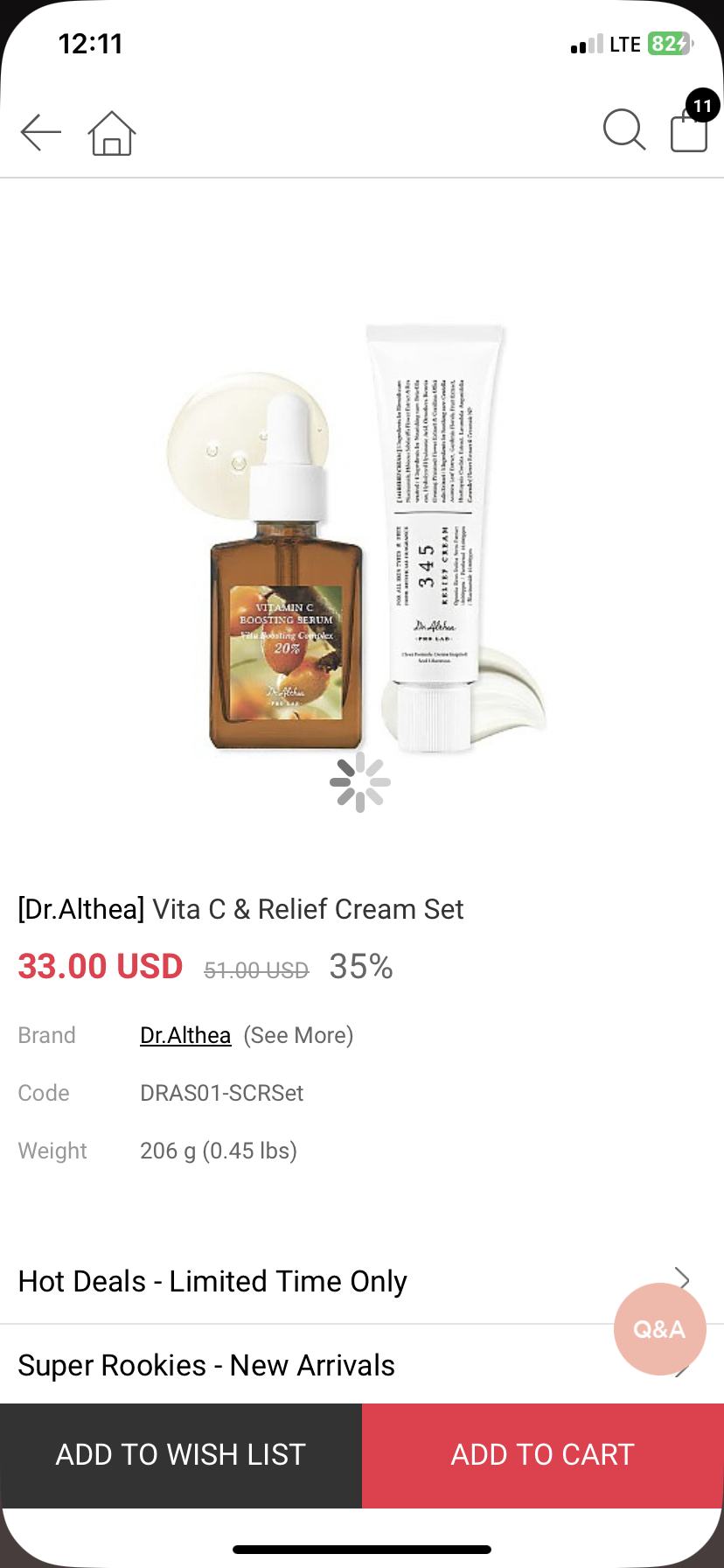Add this set to wish list
The image size is (724, 1568).
coord(181,1454)
